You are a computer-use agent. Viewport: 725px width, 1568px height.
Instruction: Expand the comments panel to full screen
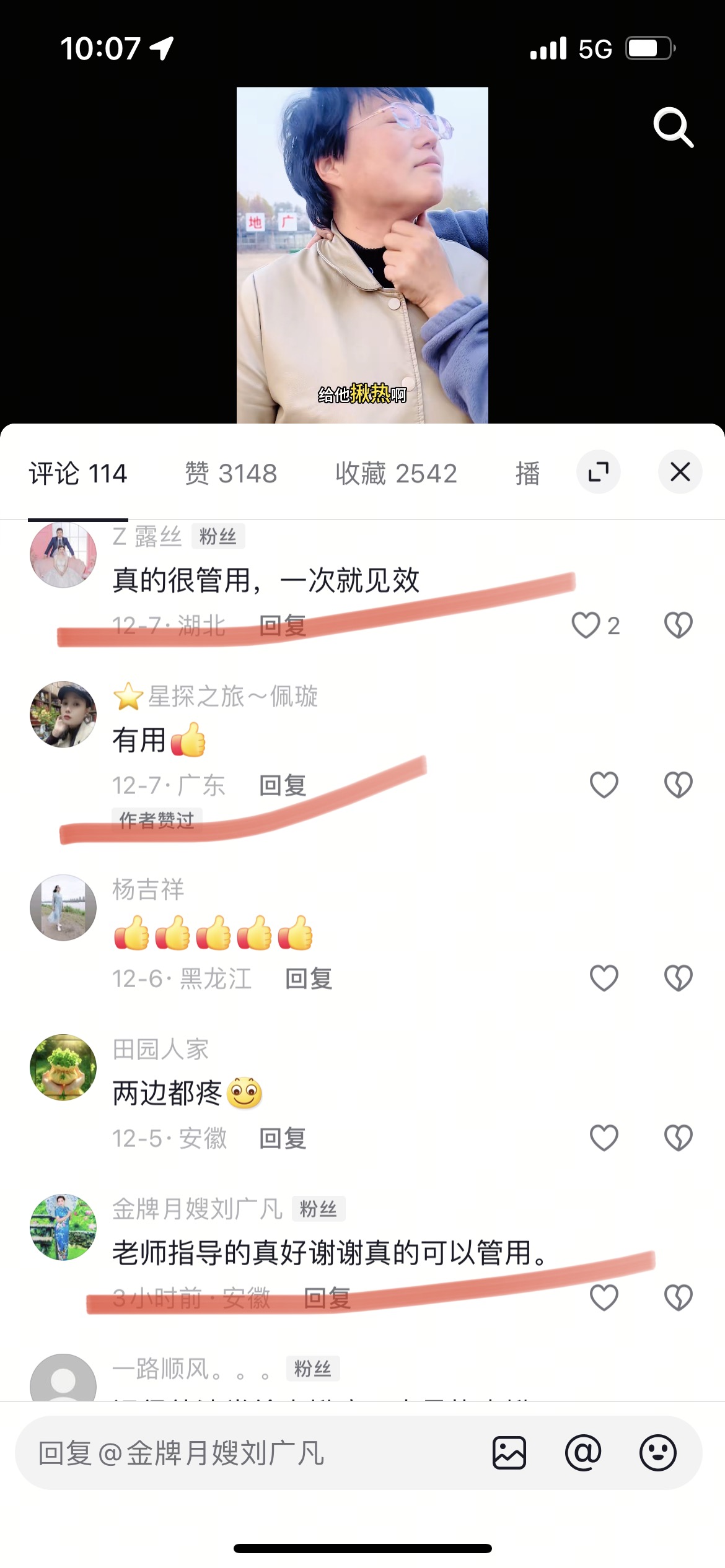tap(598, 472)
